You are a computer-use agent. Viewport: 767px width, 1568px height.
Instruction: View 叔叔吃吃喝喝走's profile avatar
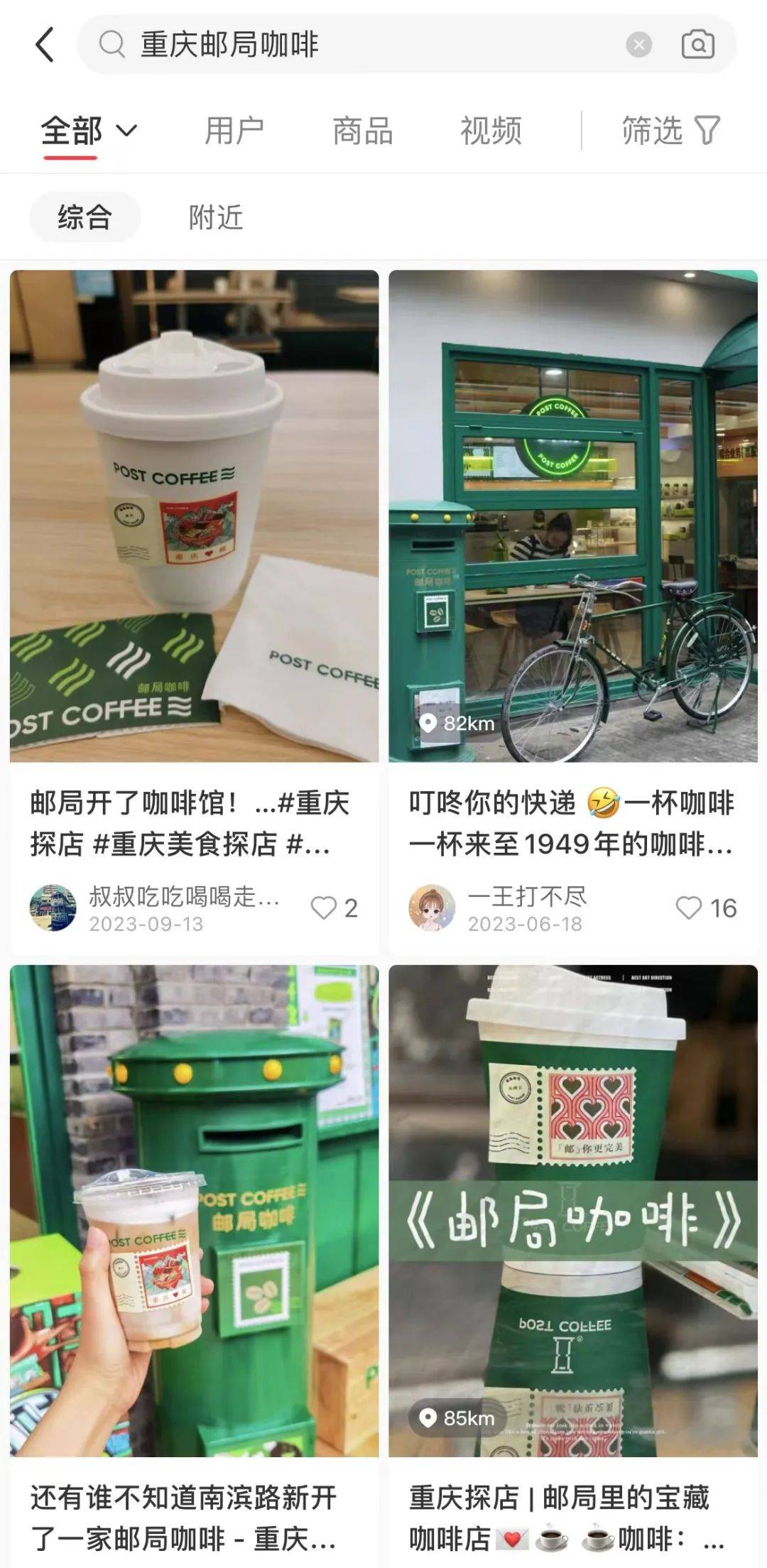[x=53, y=908]
